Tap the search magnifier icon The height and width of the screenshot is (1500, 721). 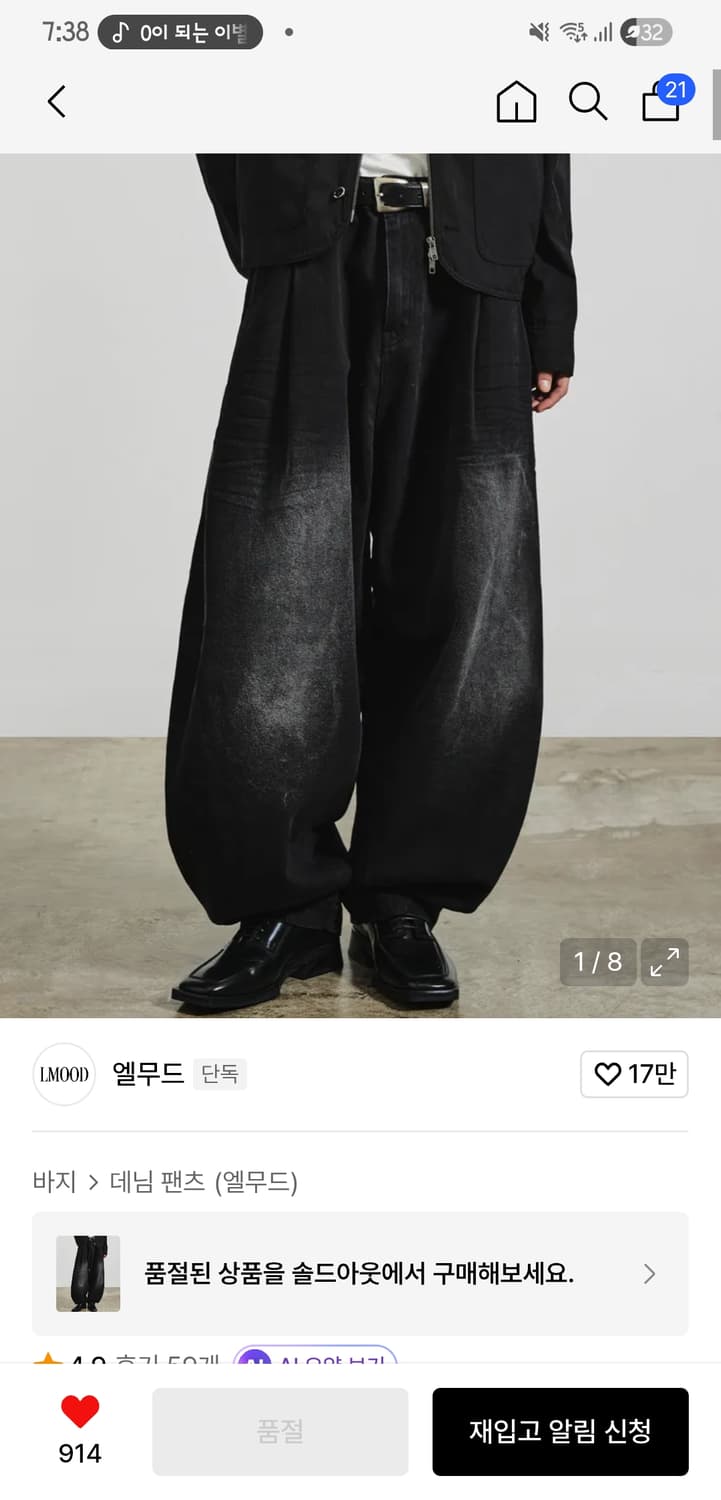[588, 101]
